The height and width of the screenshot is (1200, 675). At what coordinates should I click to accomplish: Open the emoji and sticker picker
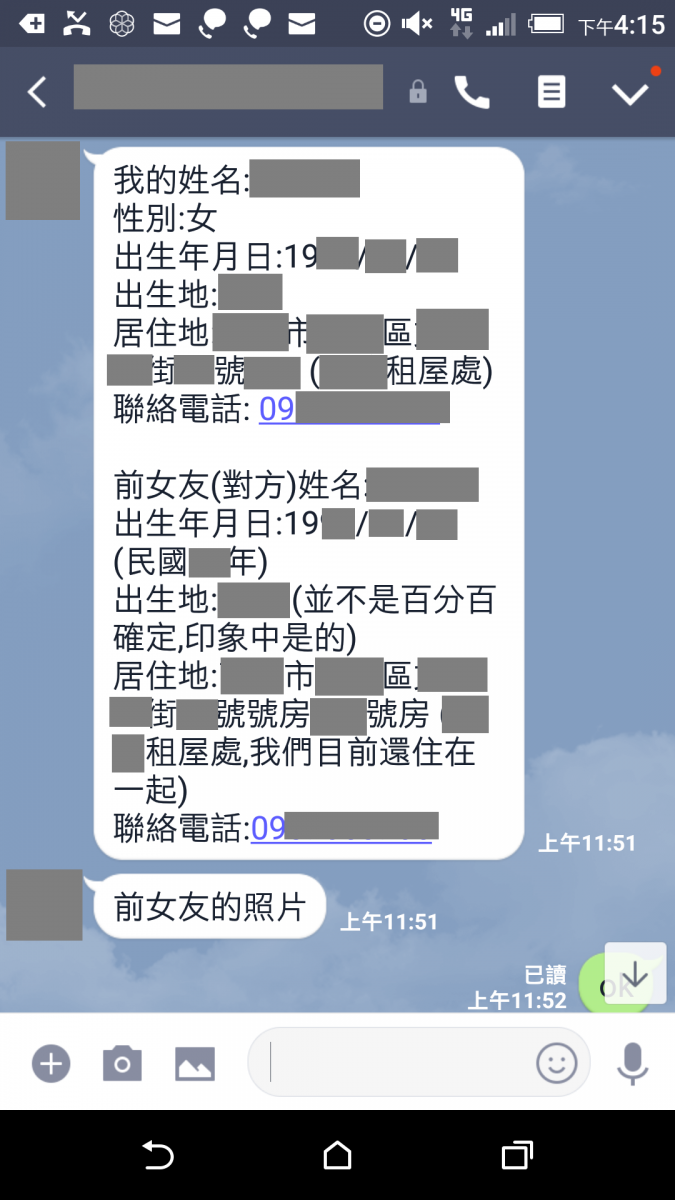(557, 1063)
